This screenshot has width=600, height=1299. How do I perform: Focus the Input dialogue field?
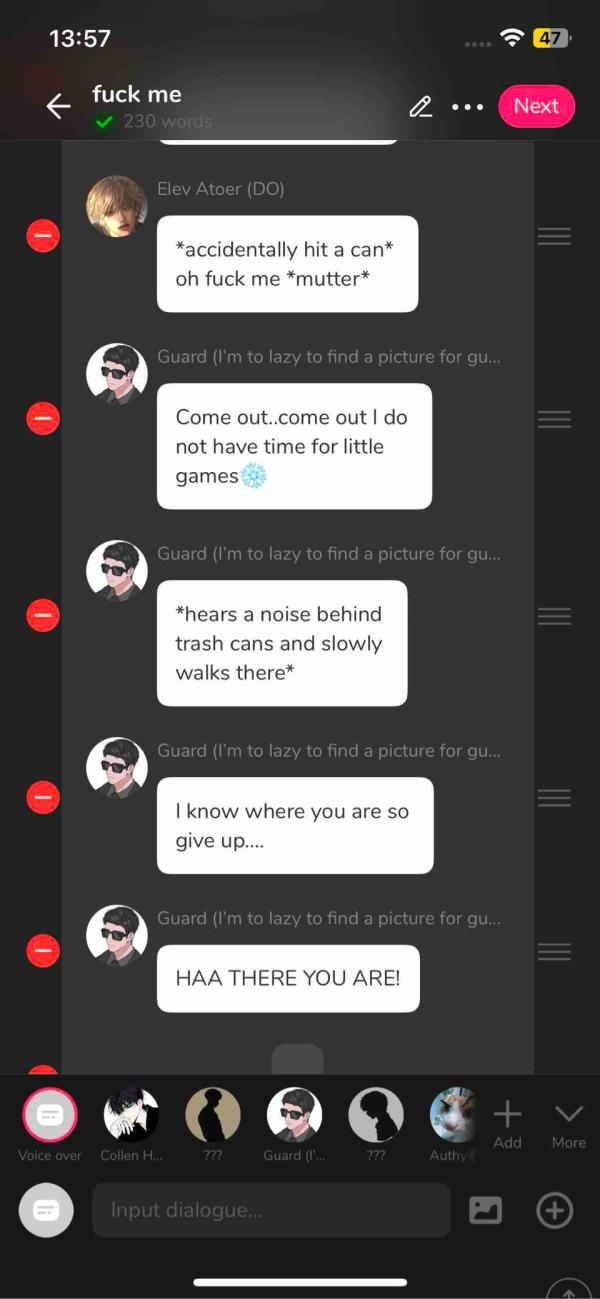pyautogui.click(x=271, y=1210)
